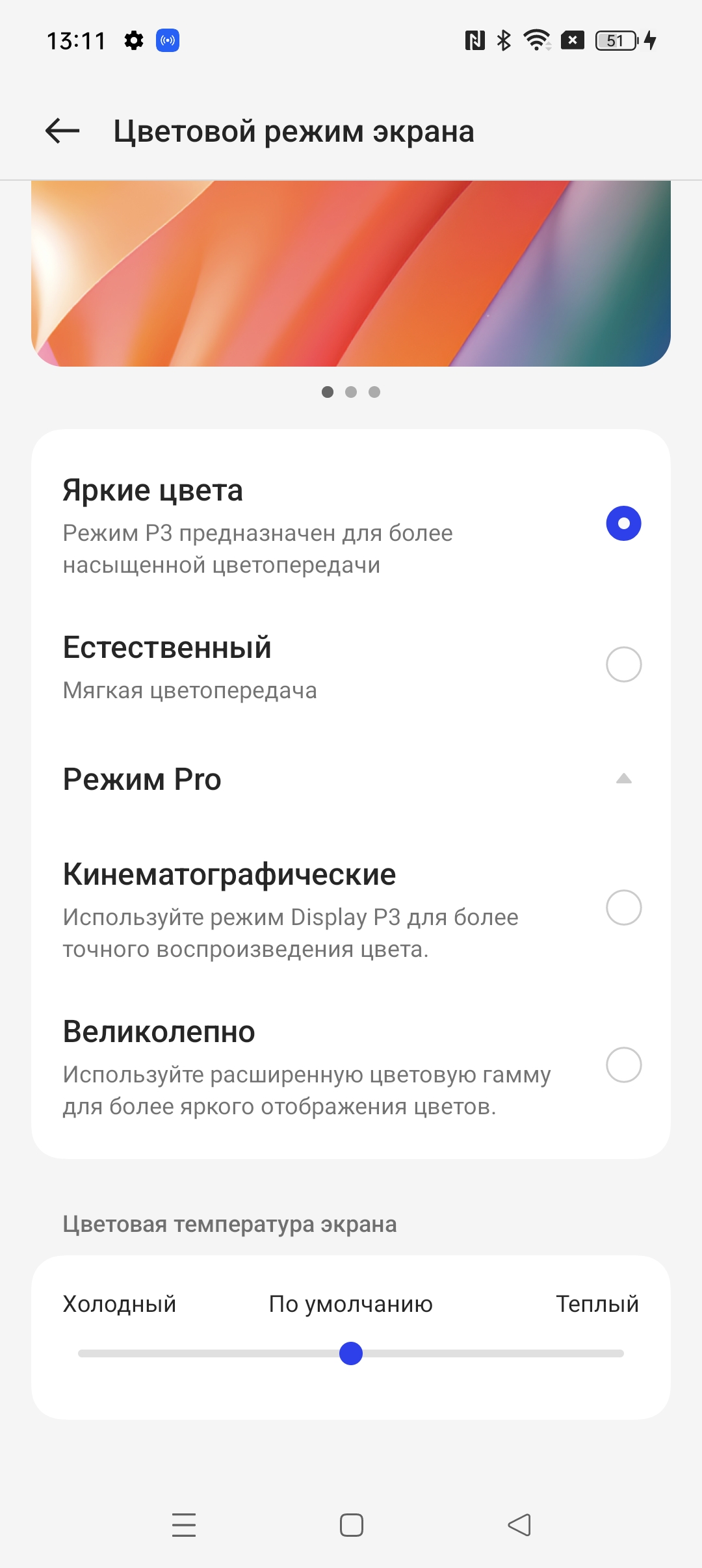The image size is (702, 1568).
Task: Pick the Великолепно wide gamut mode
Action: pos(623,1065)
